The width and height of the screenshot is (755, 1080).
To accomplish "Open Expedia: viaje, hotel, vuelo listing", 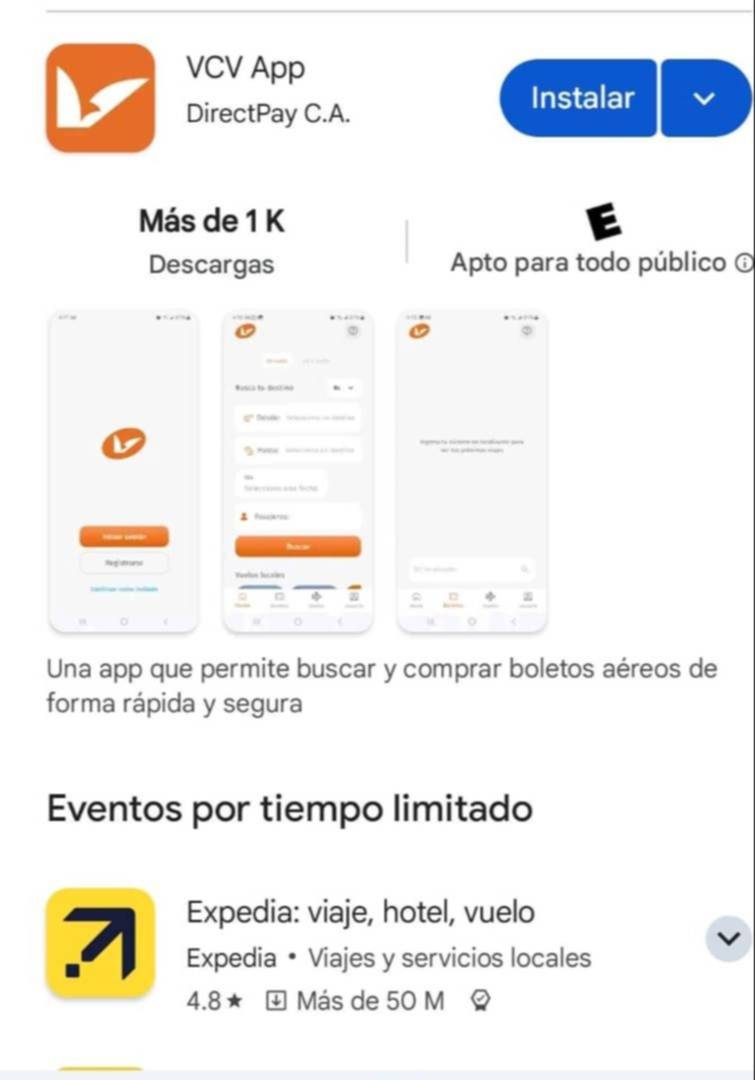I will [360, 912].
